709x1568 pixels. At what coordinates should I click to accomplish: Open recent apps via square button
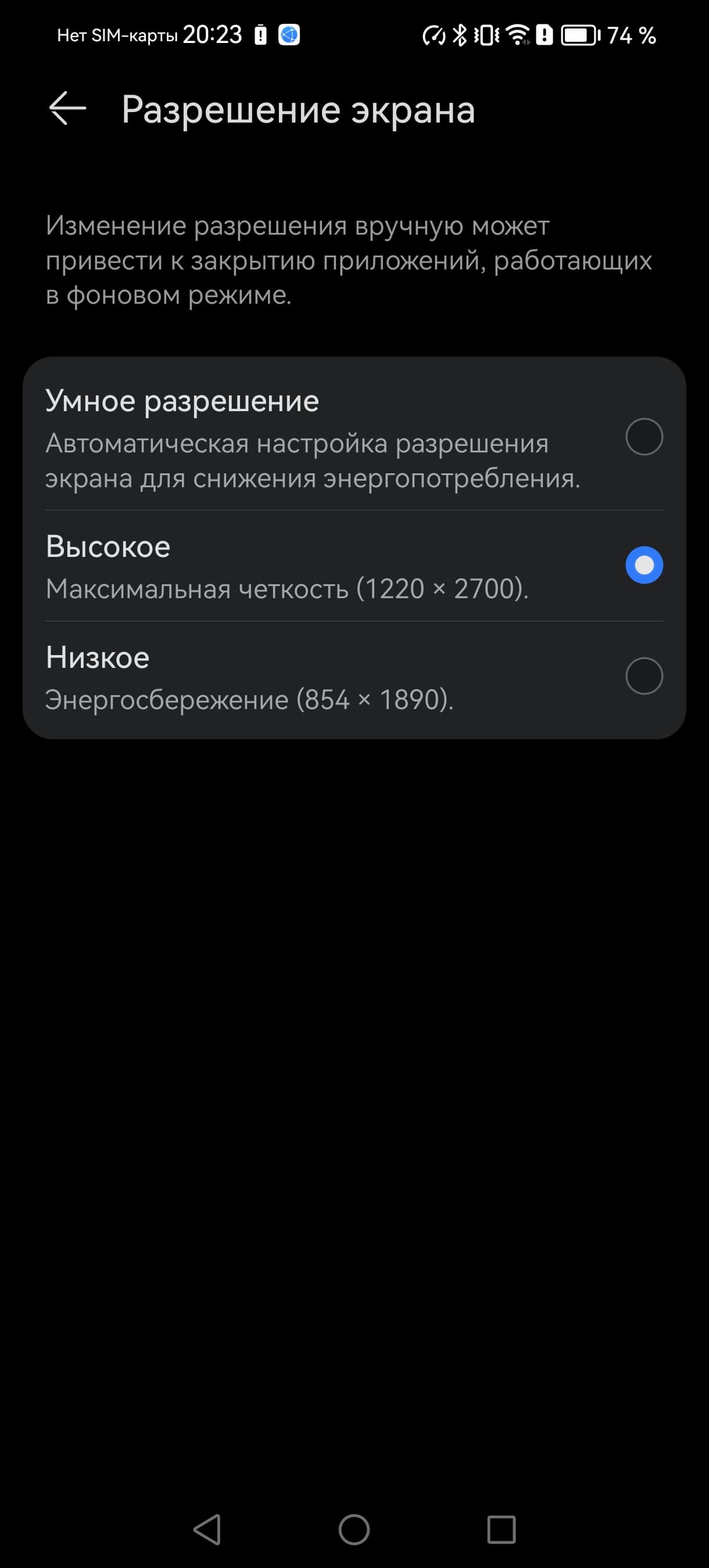(x=502, y=1530)
